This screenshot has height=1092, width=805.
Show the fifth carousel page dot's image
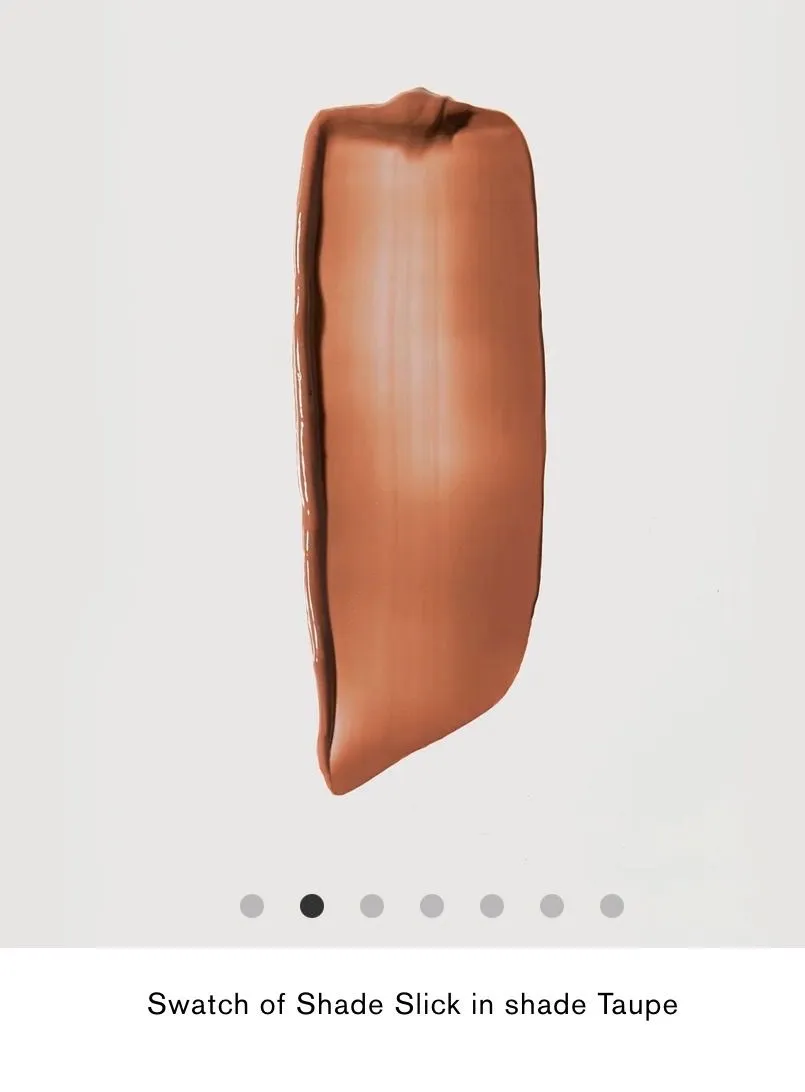click(492, 906)
